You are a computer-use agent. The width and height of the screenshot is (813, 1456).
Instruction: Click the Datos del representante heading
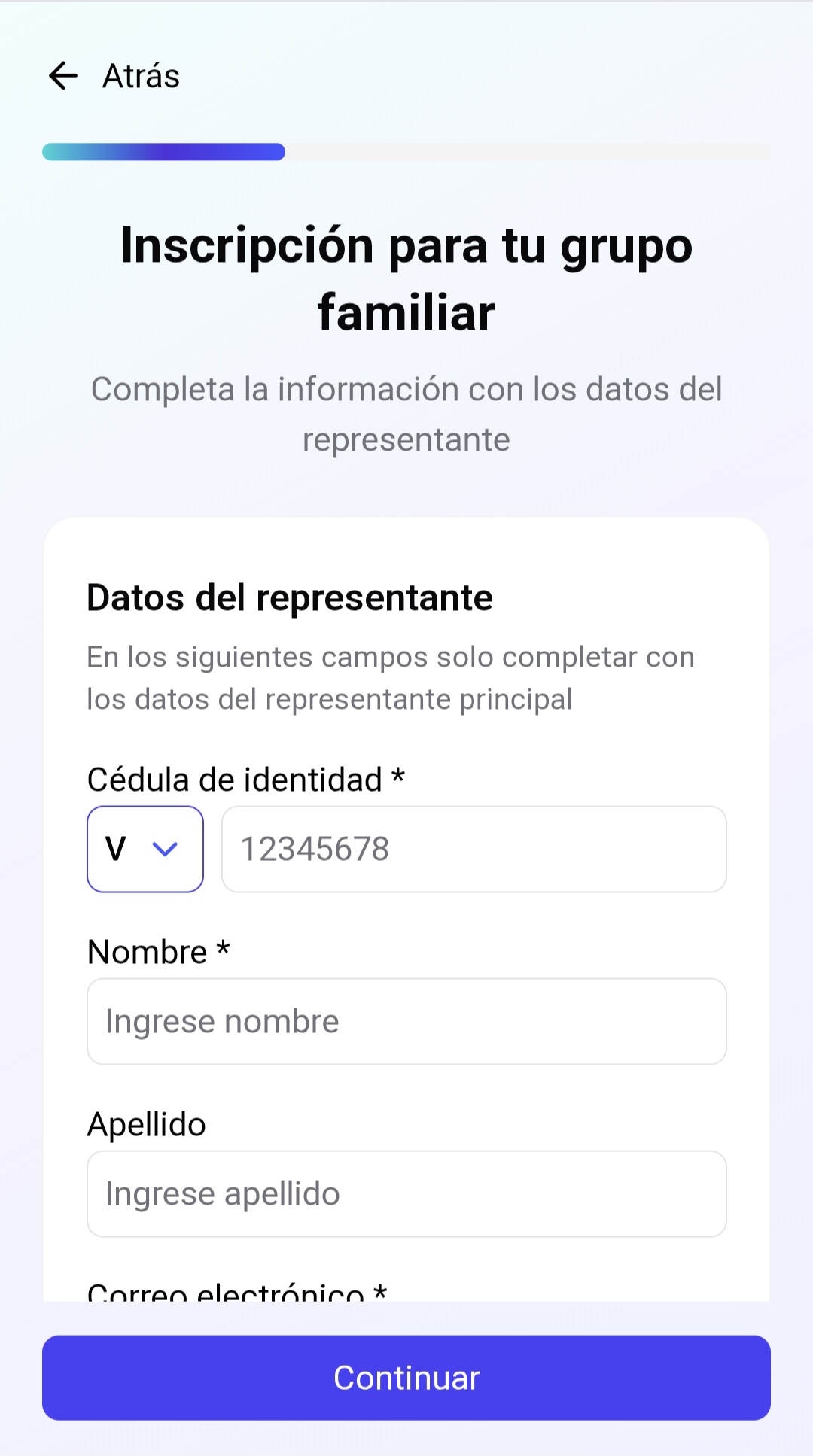289,597
